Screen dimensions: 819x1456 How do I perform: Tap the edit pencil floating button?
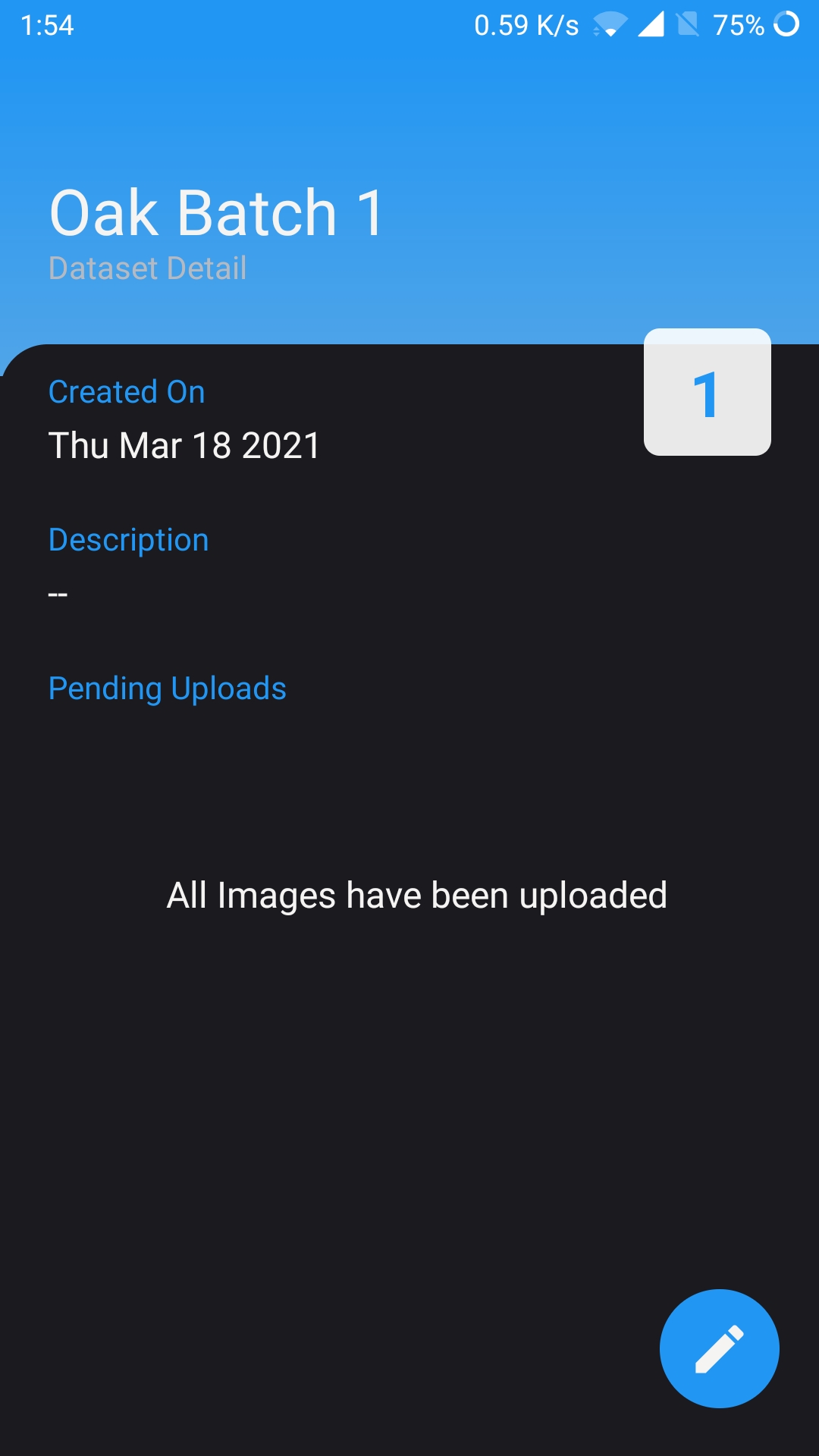[719, 1348]
